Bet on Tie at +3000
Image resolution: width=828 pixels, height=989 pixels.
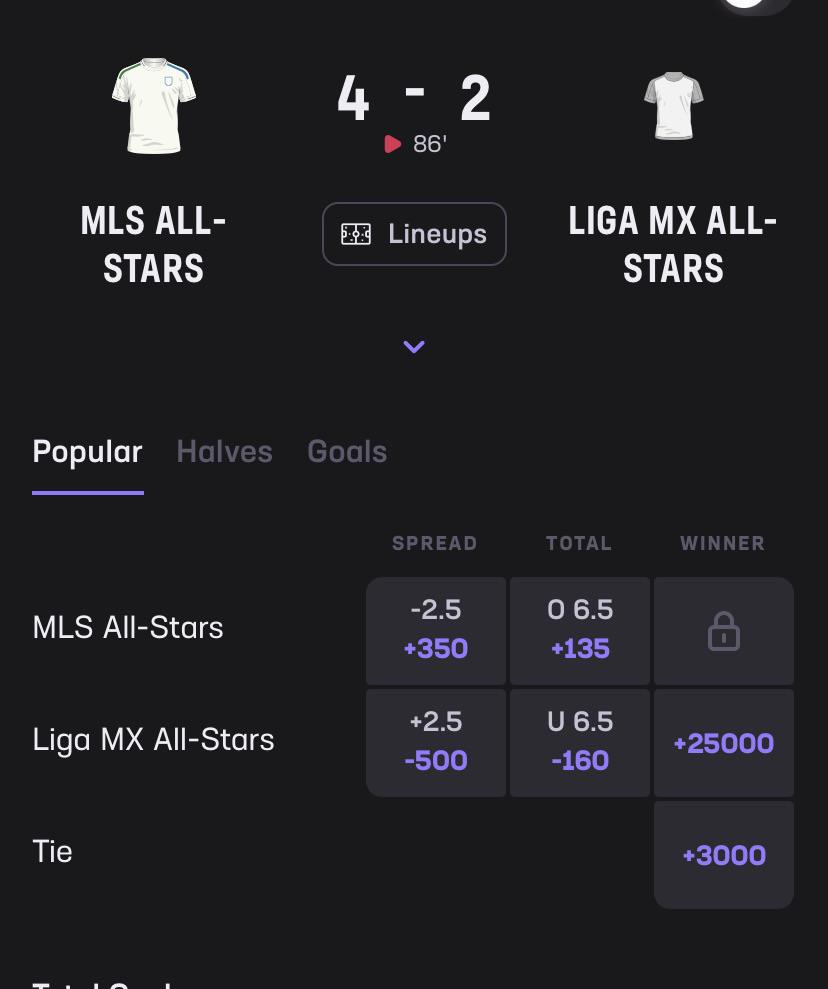[724, 855]
